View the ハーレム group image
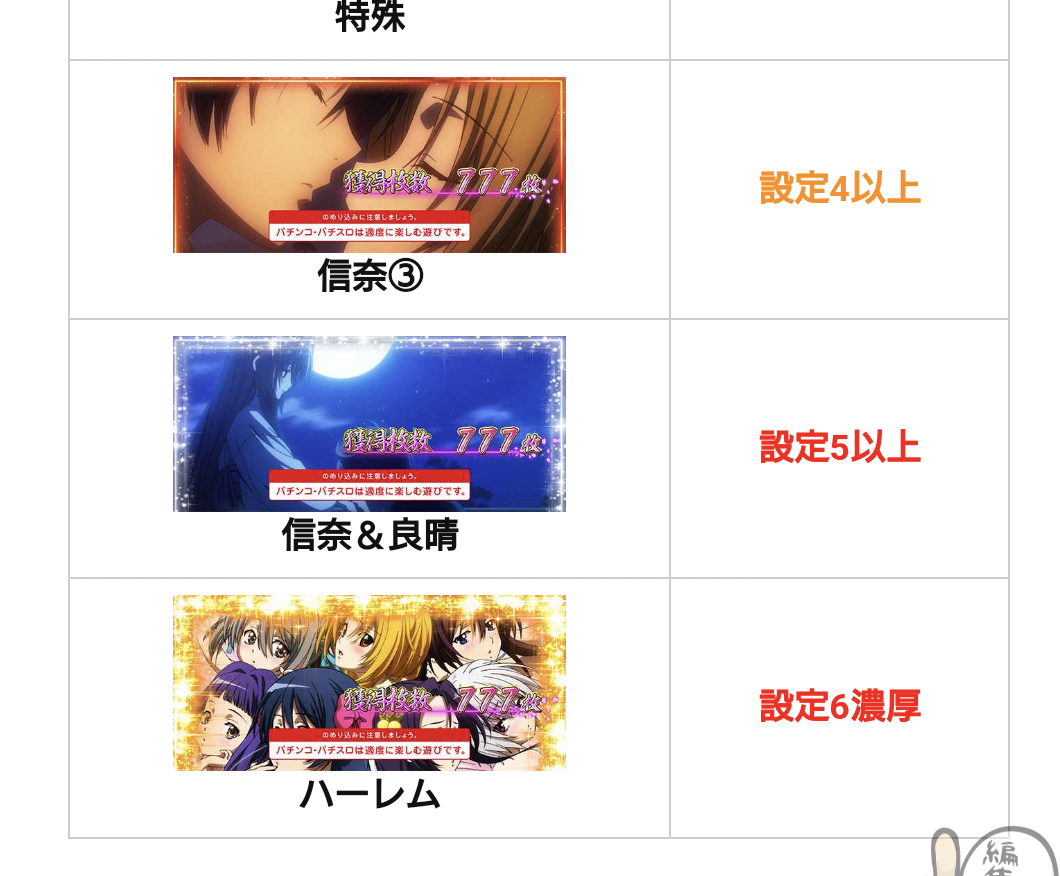Screen dimensions: 1060x876 [x=369, y=683]
